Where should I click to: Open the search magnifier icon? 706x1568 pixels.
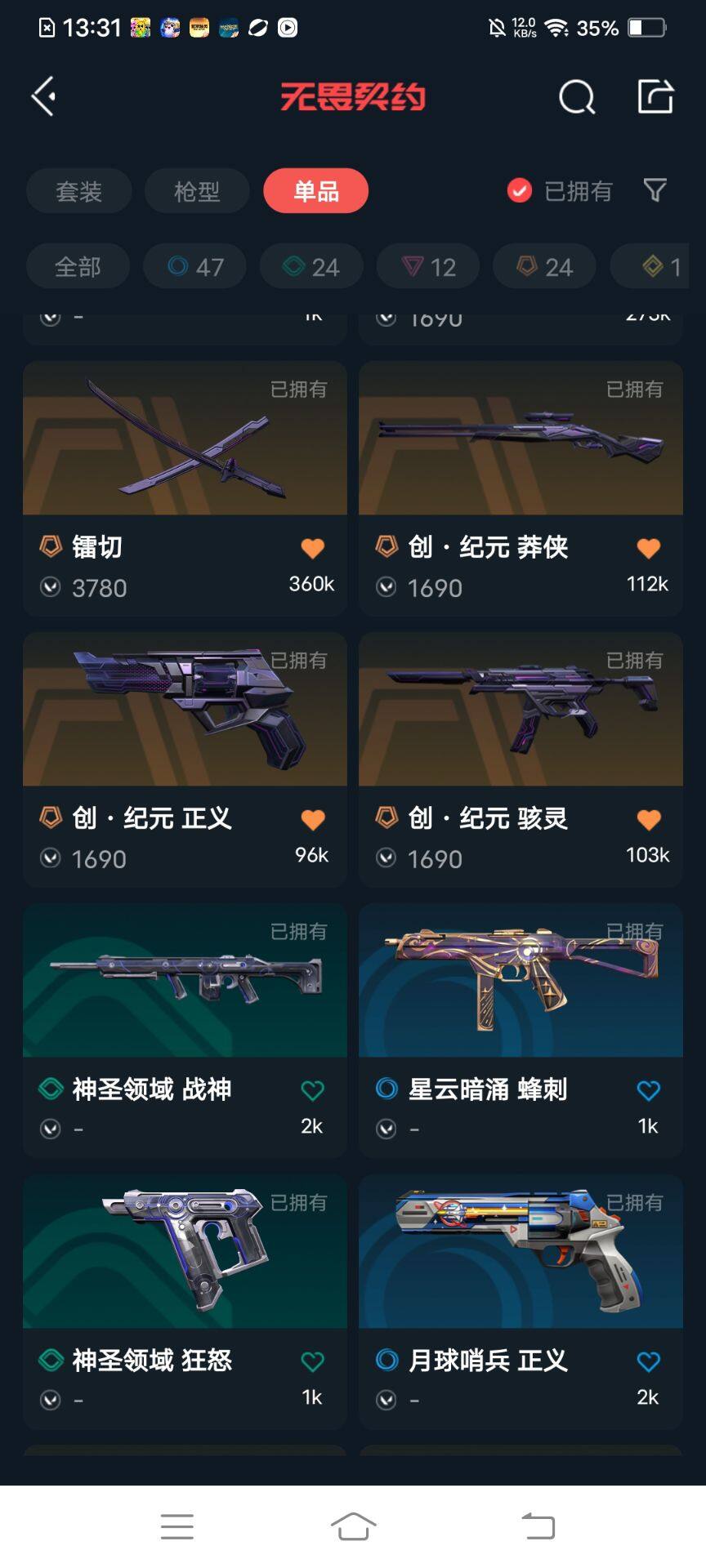(x=576, y=97)
